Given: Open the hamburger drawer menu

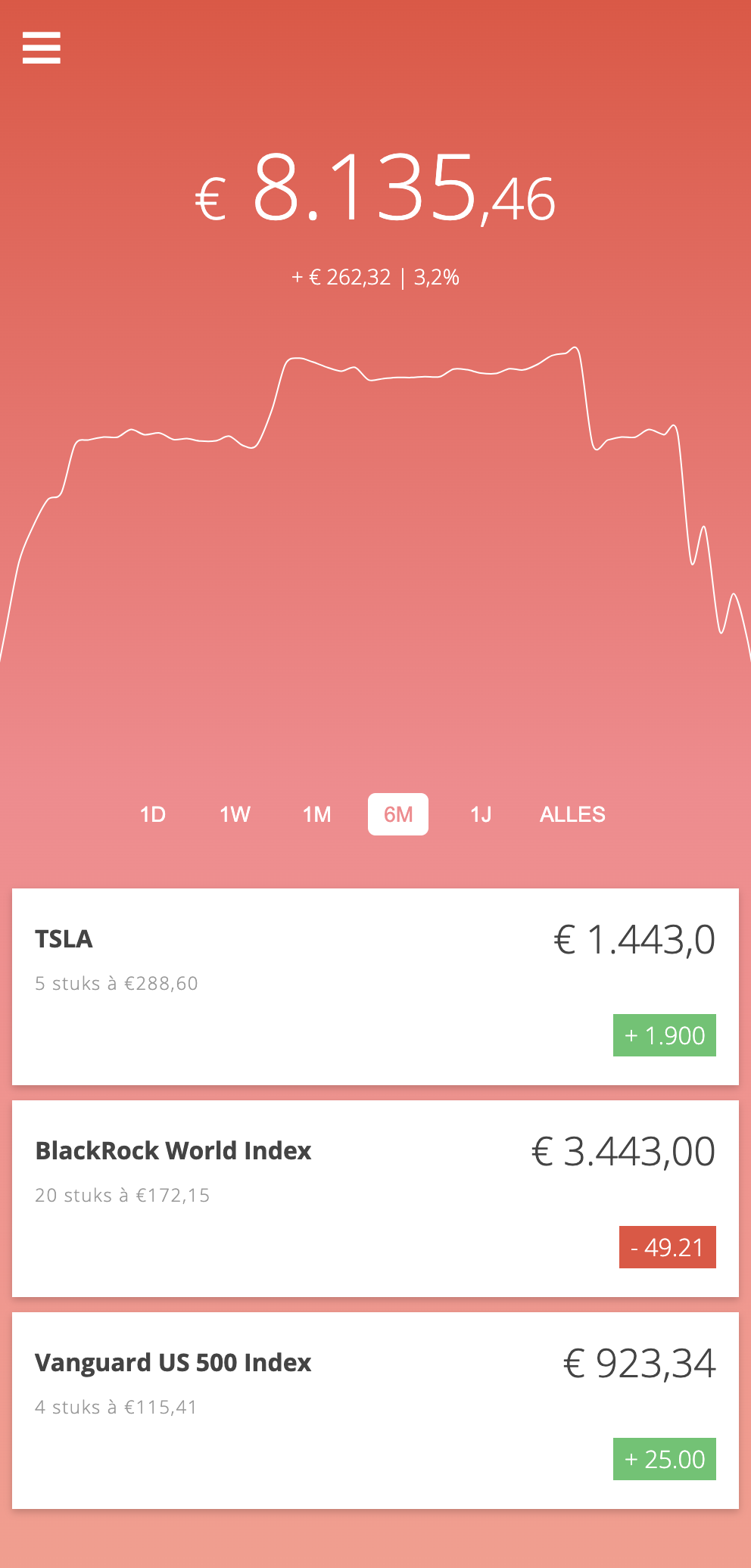Looking at the screenshot, I should (x=42, y=48).
